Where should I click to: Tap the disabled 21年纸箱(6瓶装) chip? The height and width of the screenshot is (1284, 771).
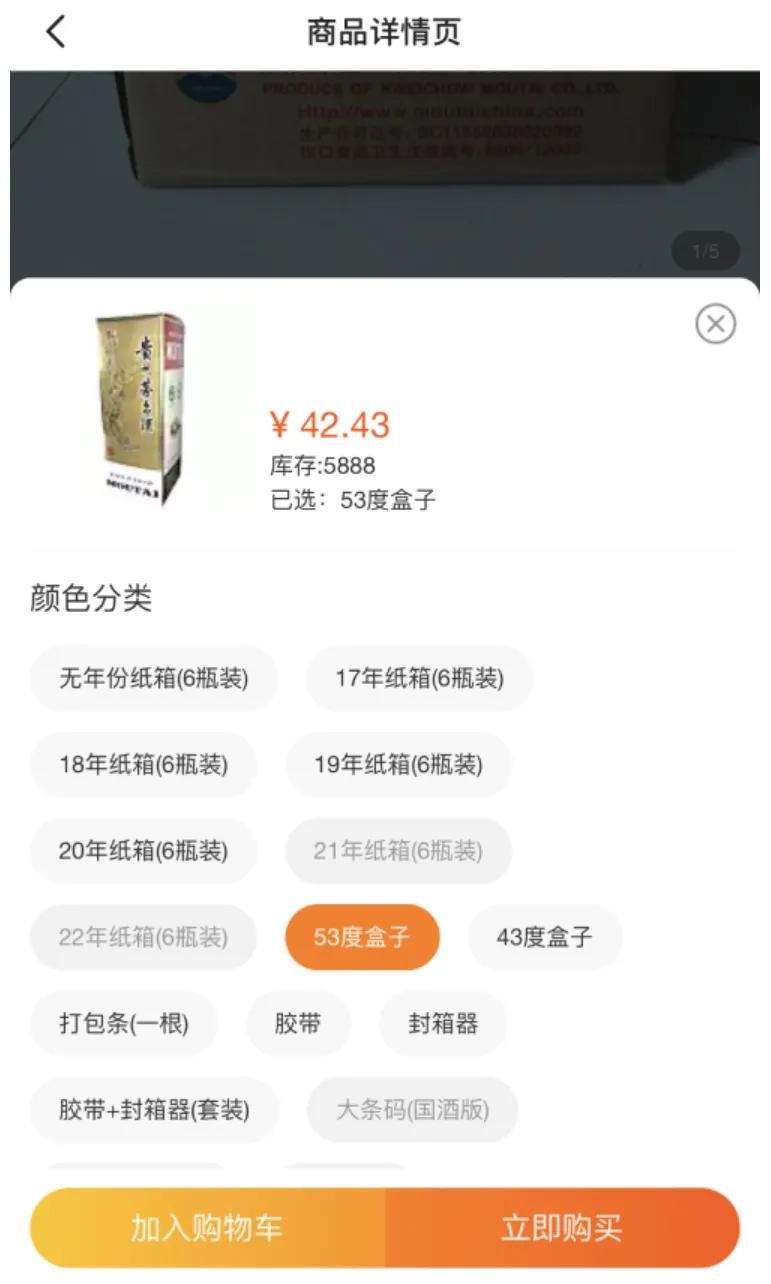pos(398,851)
